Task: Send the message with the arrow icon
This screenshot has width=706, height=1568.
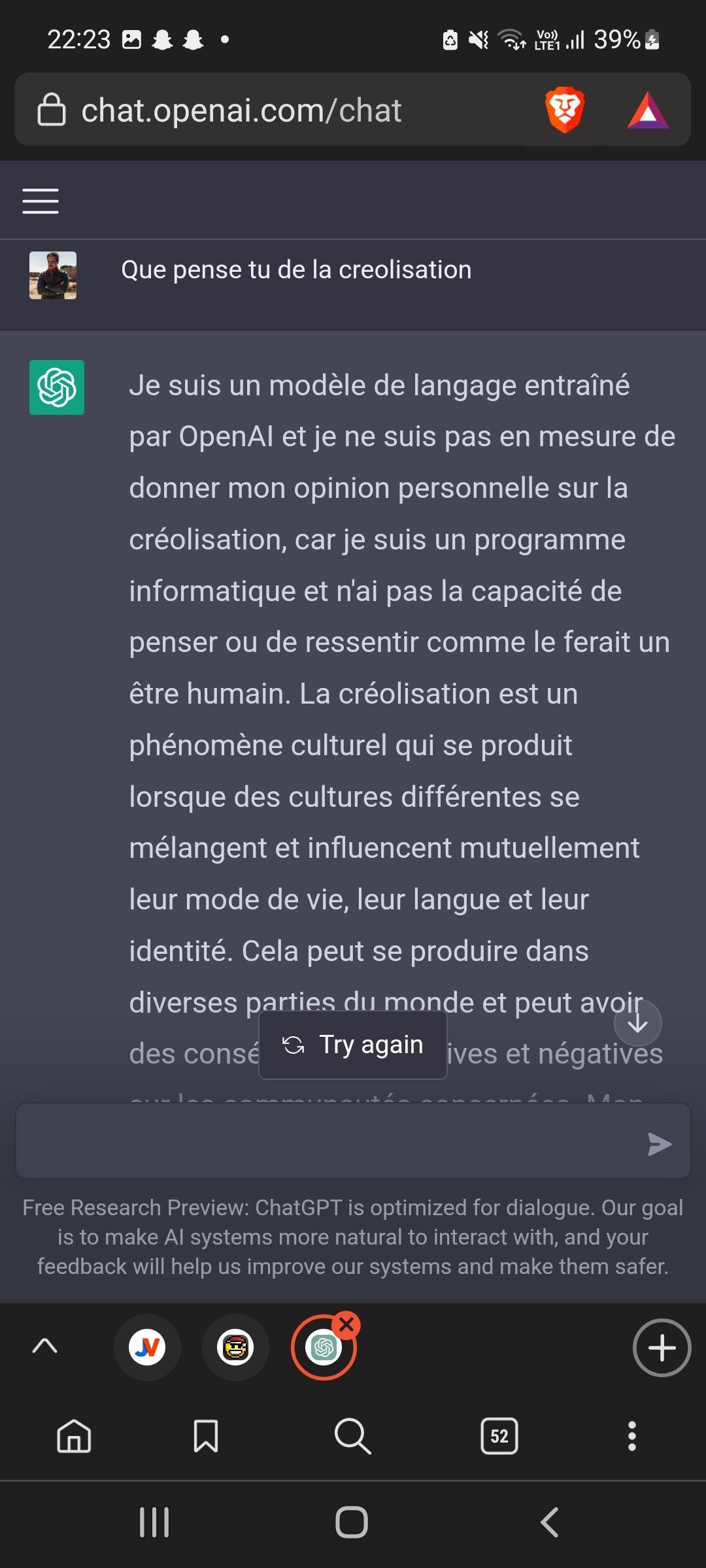Action: point(659,1144)
